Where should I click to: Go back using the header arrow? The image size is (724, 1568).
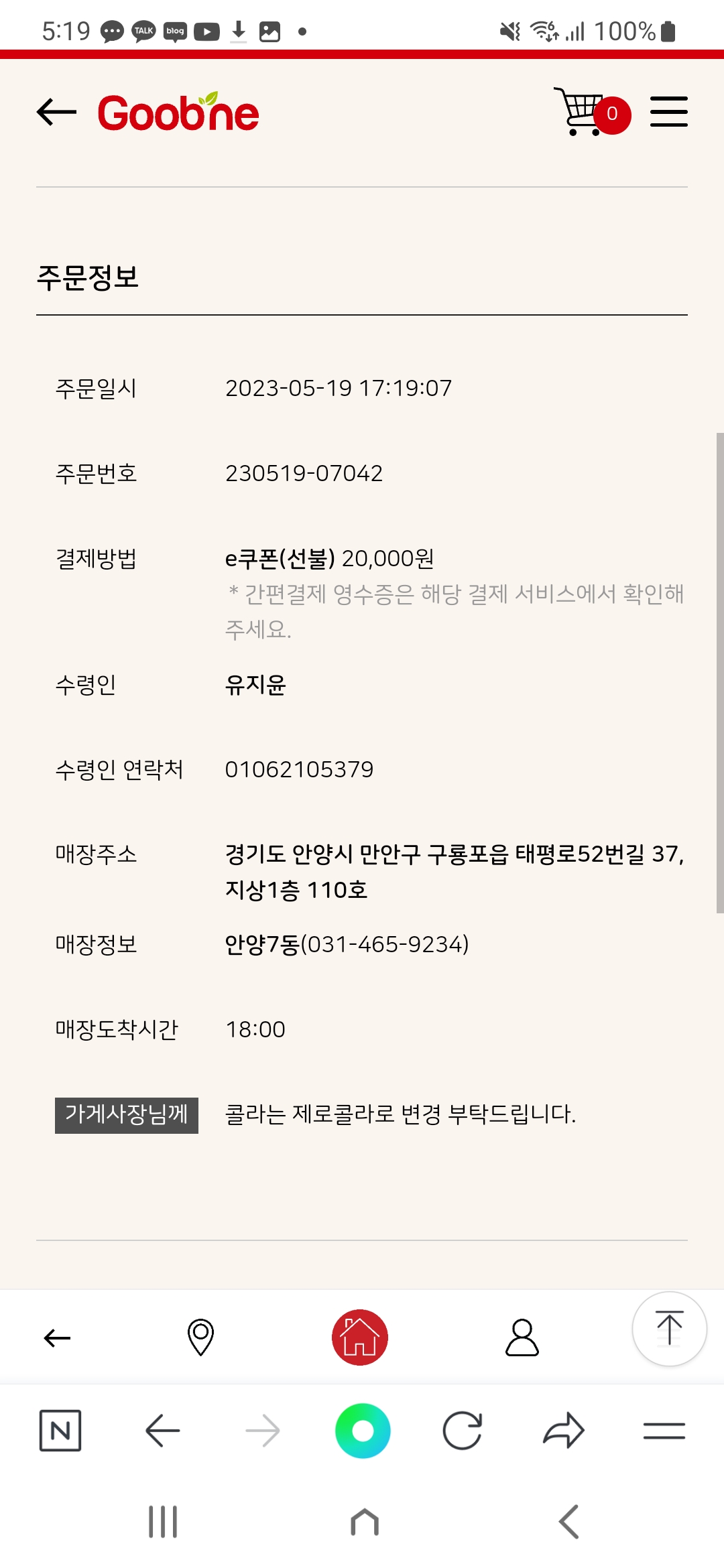click(x=56, y=112)
